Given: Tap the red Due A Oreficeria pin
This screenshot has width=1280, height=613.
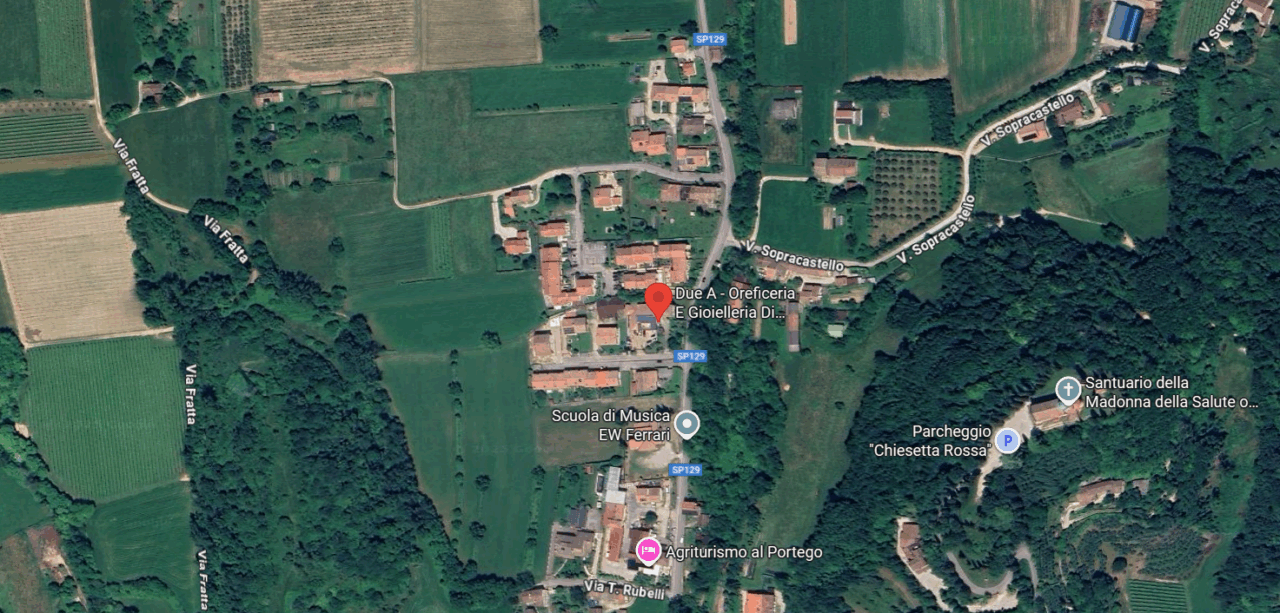Looking at the screenshot, I should (658, 299).
